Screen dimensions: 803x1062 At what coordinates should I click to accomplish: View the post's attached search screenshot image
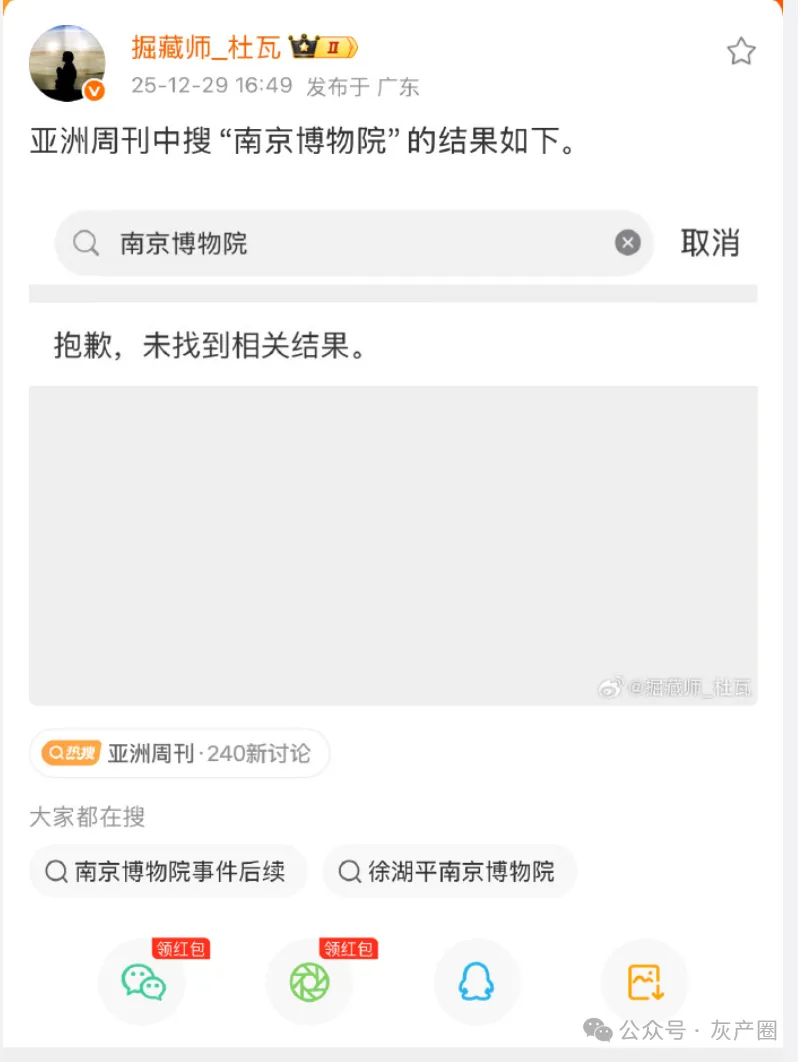click(393, 455)
